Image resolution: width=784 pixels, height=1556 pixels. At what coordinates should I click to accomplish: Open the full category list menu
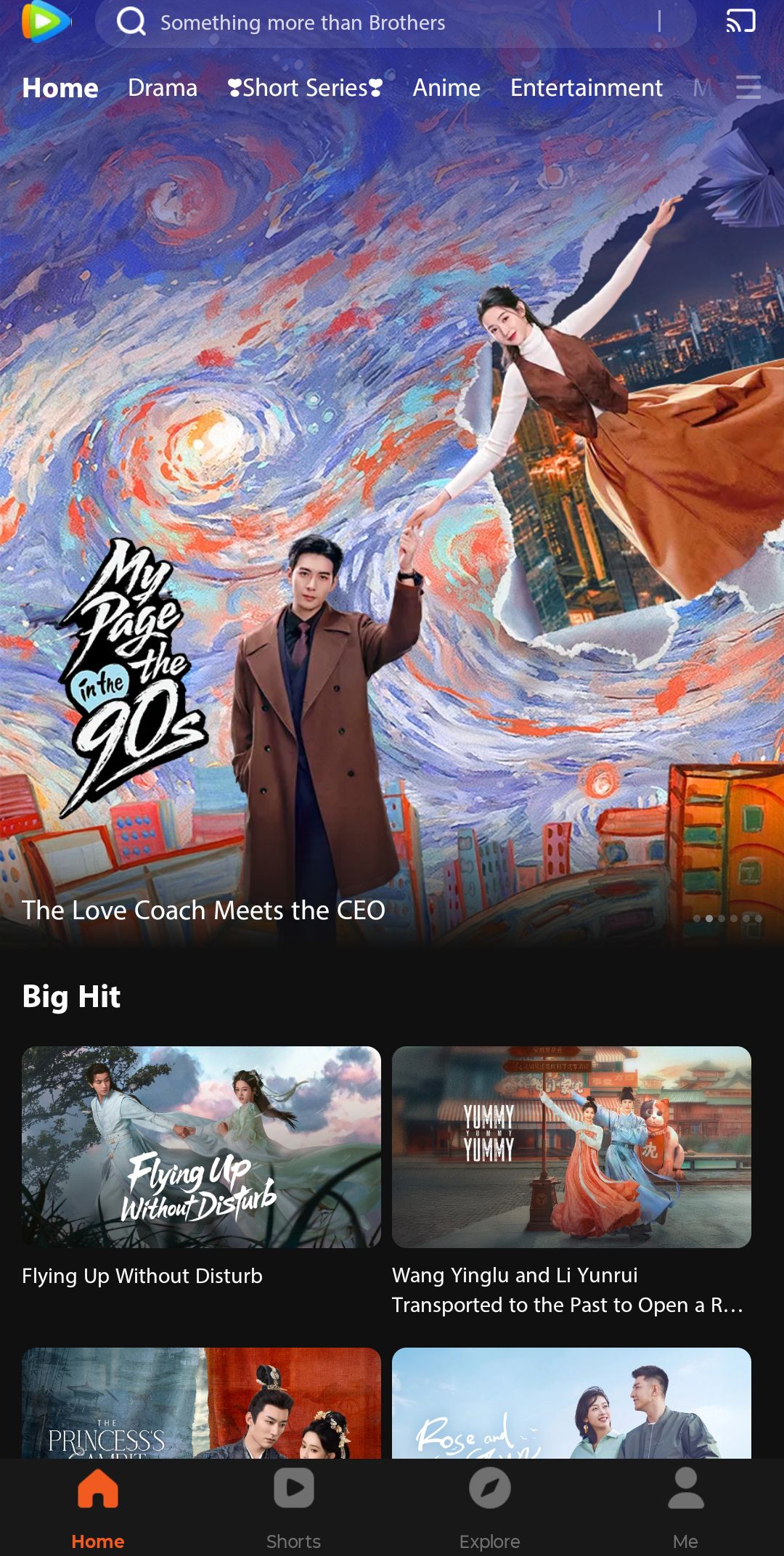[x=748, y=87]
